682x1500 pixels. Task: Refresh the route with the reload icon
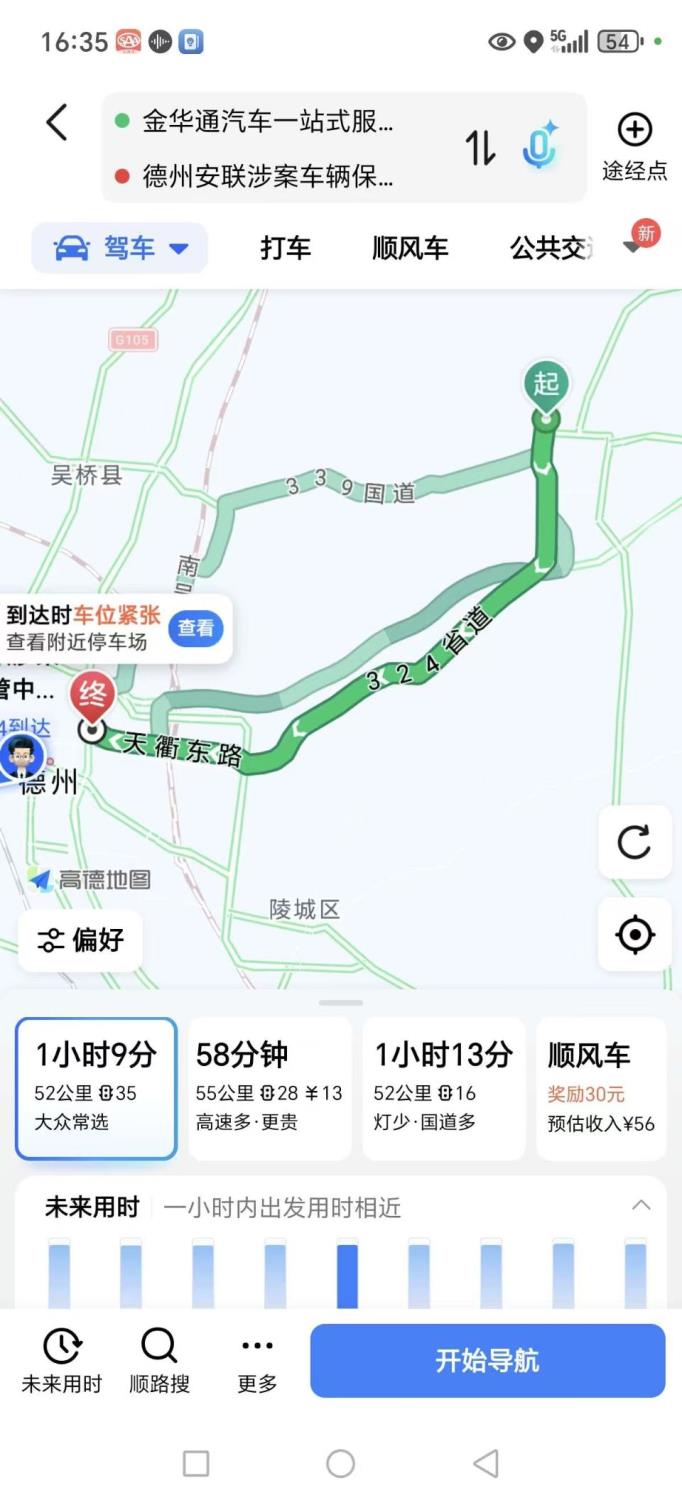coord(634,842)
